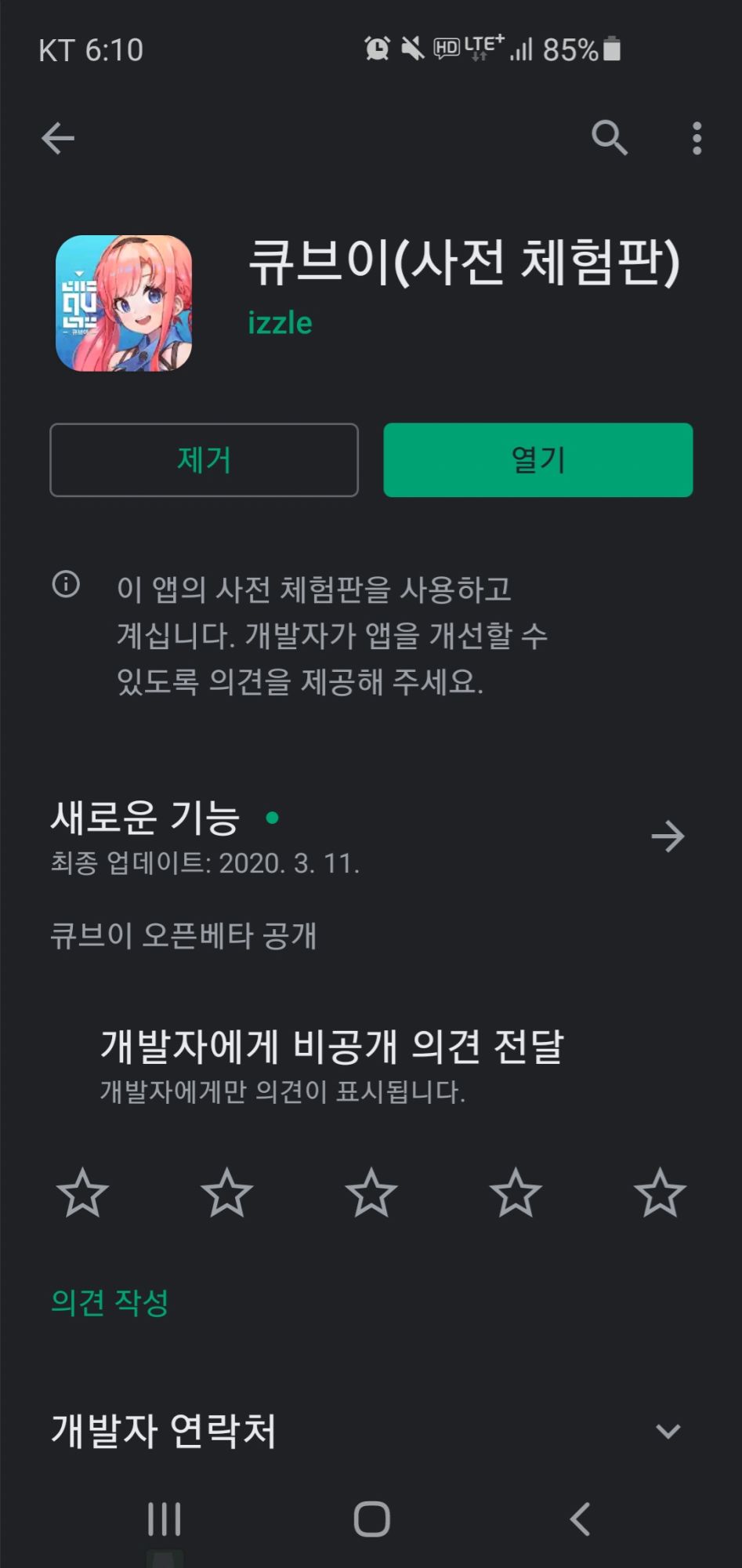Open recent apps from navigation bar

[165, 1519]
